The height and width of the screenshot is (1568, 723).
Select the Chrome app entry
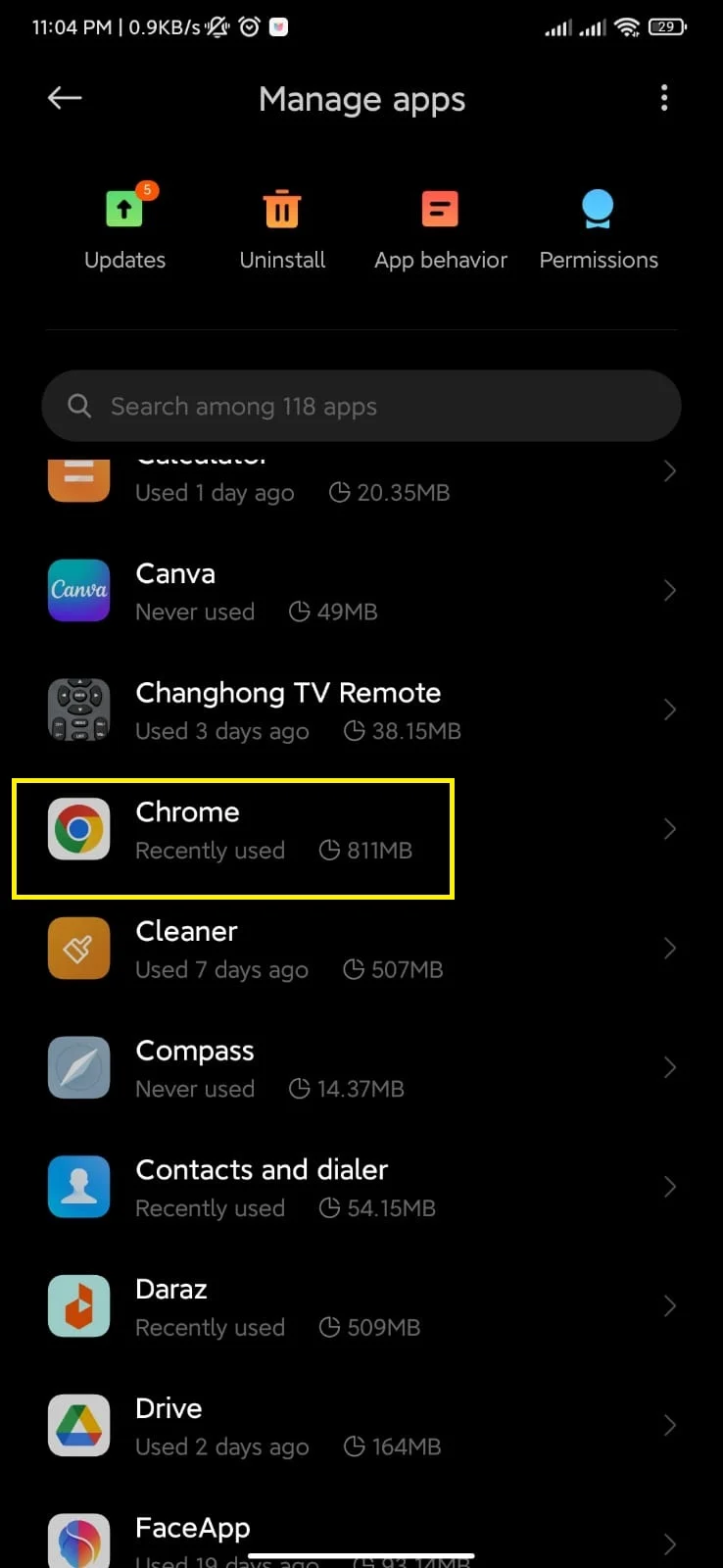point(361,830)
